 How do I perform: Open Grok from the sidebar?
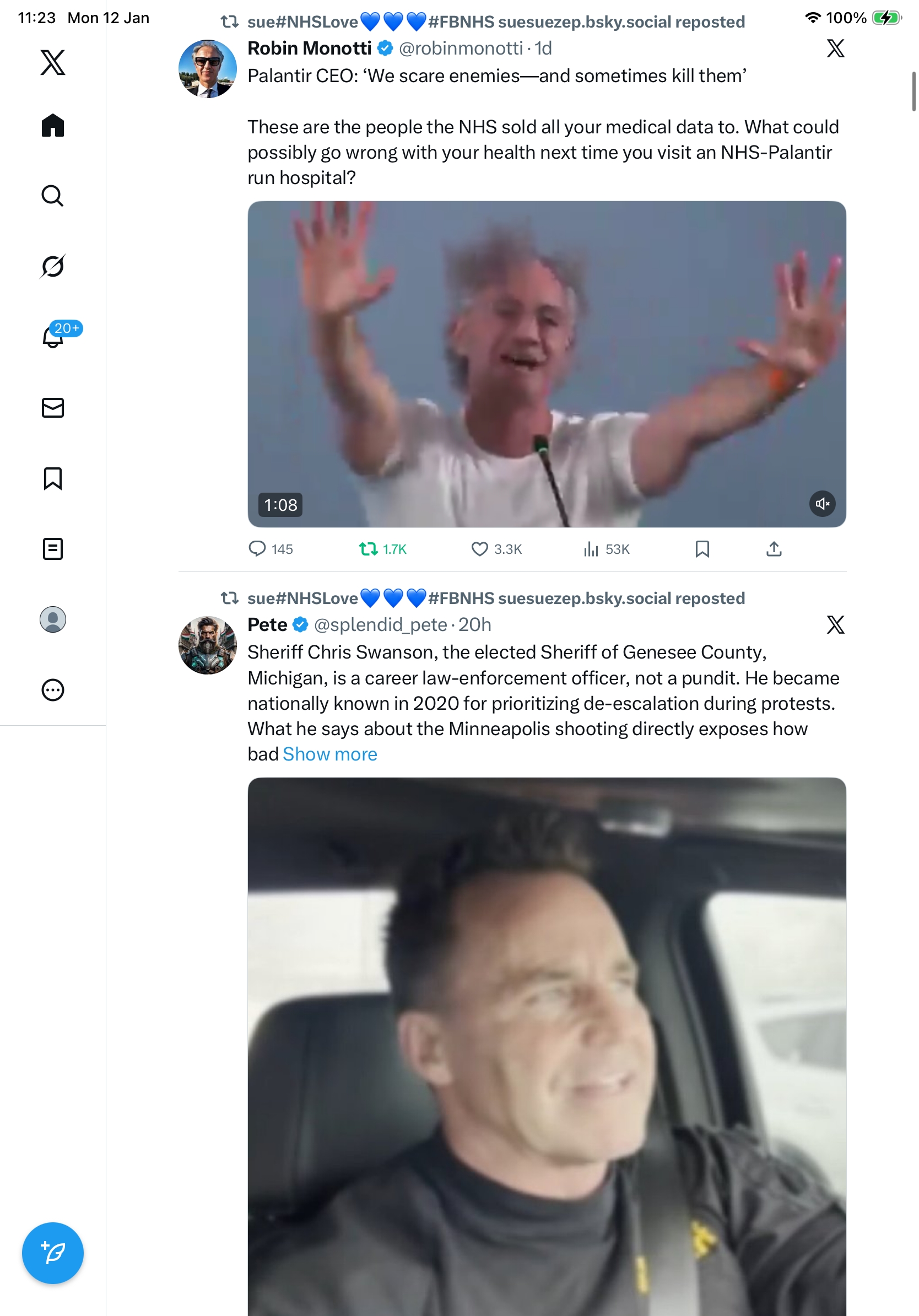[x=53, y=266]
